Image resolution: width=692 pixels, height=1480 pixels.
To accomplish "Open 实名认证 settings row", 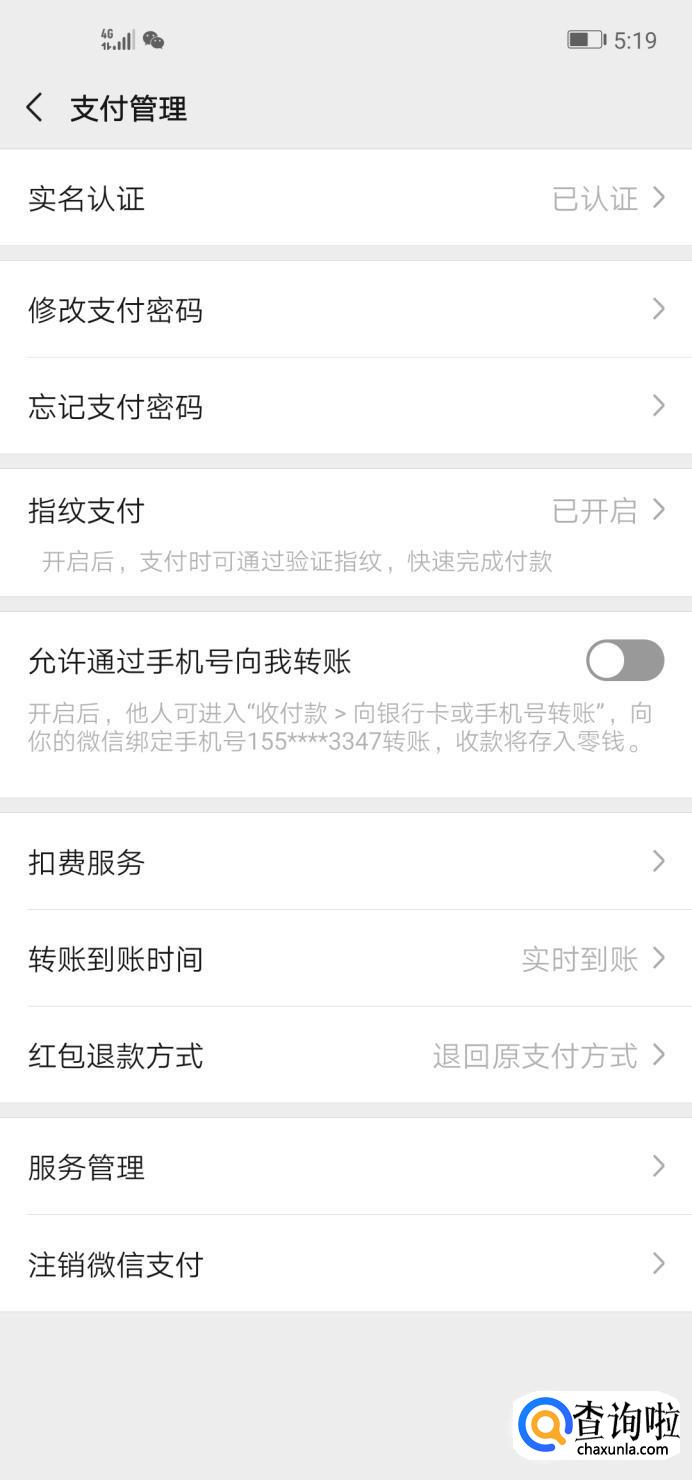I will tap(346, 198).
